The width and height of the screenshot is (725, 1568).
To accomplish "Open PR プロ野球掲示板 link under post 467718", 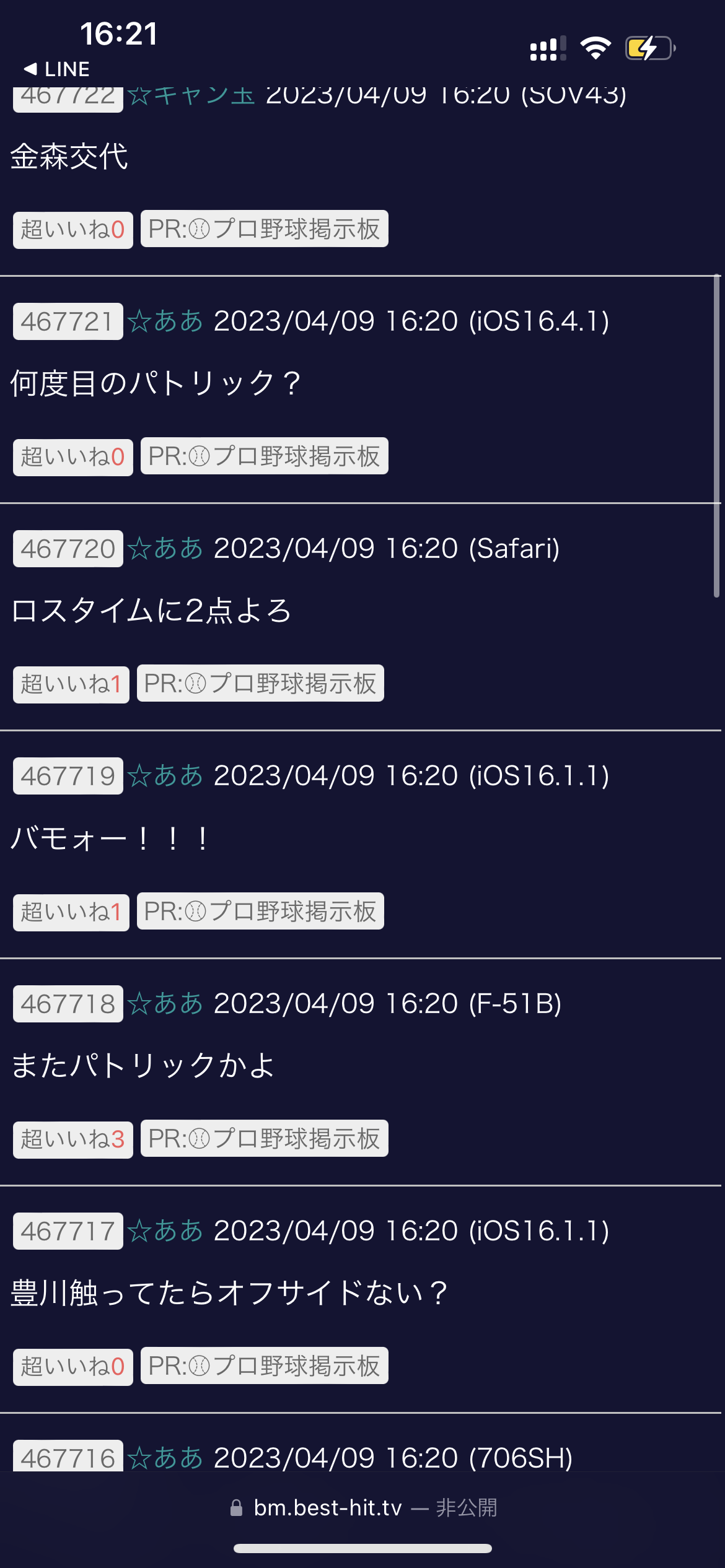I will pyautogui.click(x=264, y=1139).
